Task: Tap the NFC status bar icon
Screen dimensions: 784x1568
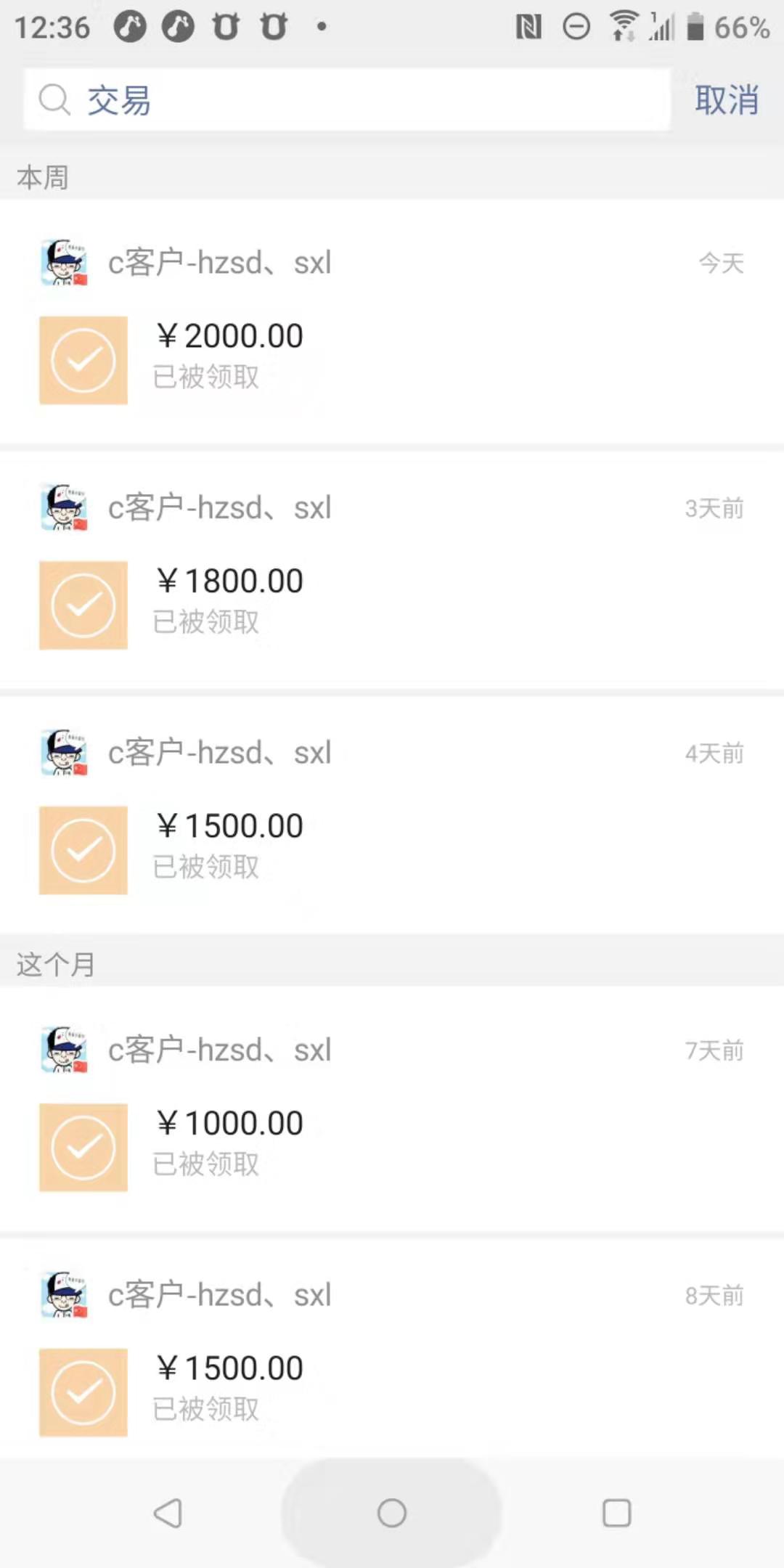Action: pyautogui.click(x=530, y=26)
